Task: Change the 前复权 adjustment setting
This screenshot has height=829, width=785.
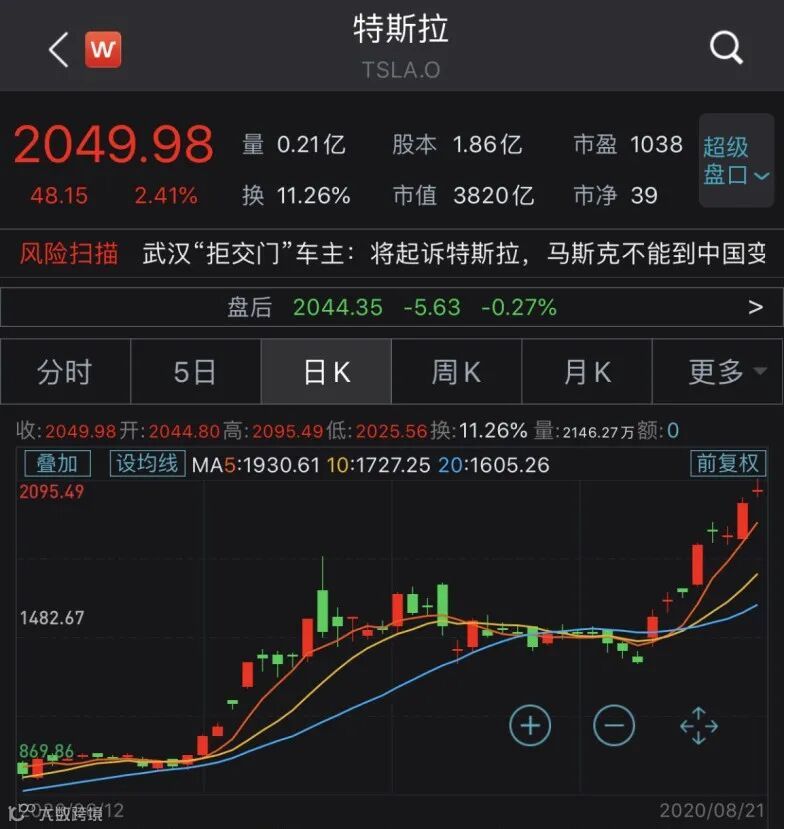Action: (727, 464)
